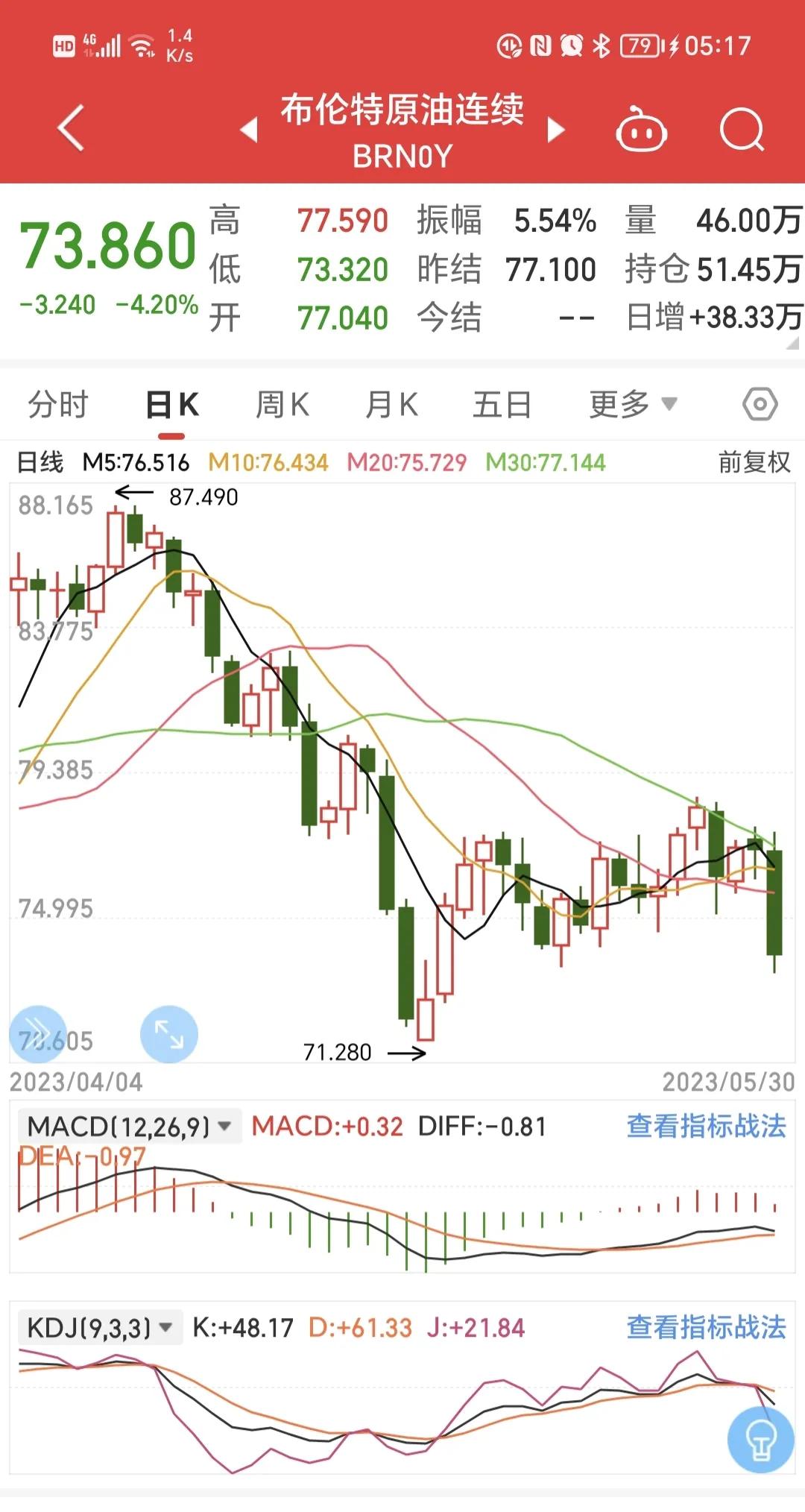Open the AI assistant robot icon
The image size is (805, 1512).
click(x=643, y=128)
